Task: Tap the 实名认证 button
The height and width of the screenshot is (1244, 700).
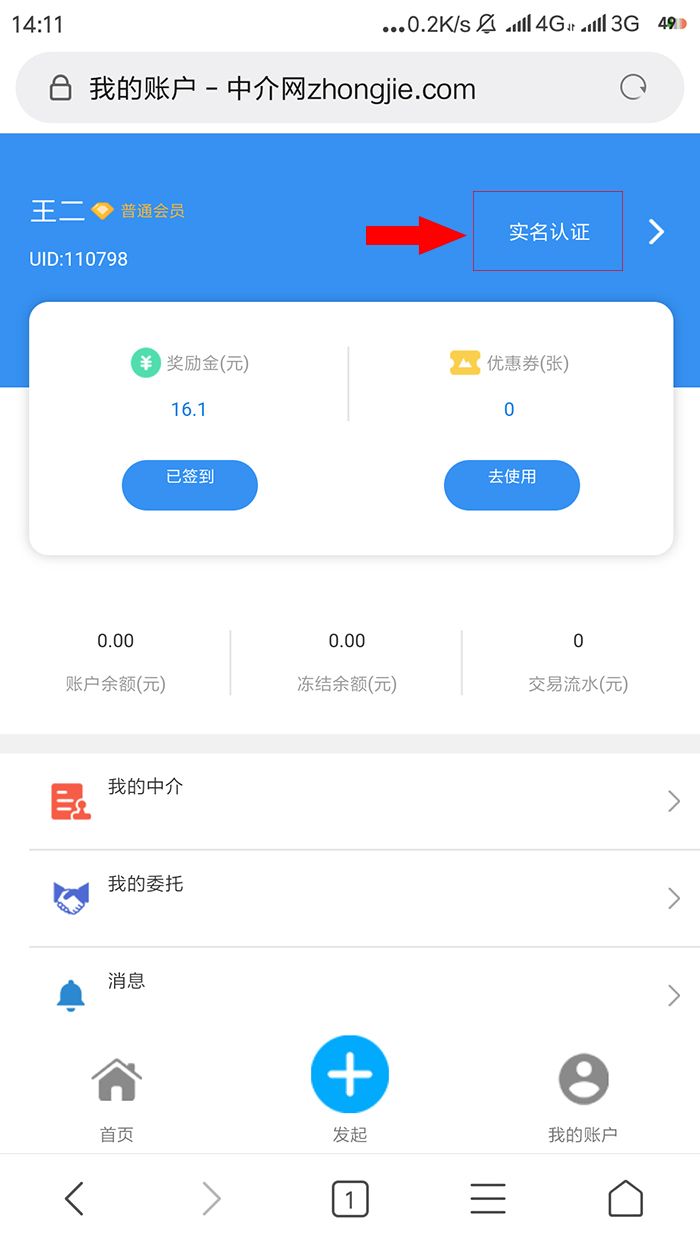Action: 548,231
